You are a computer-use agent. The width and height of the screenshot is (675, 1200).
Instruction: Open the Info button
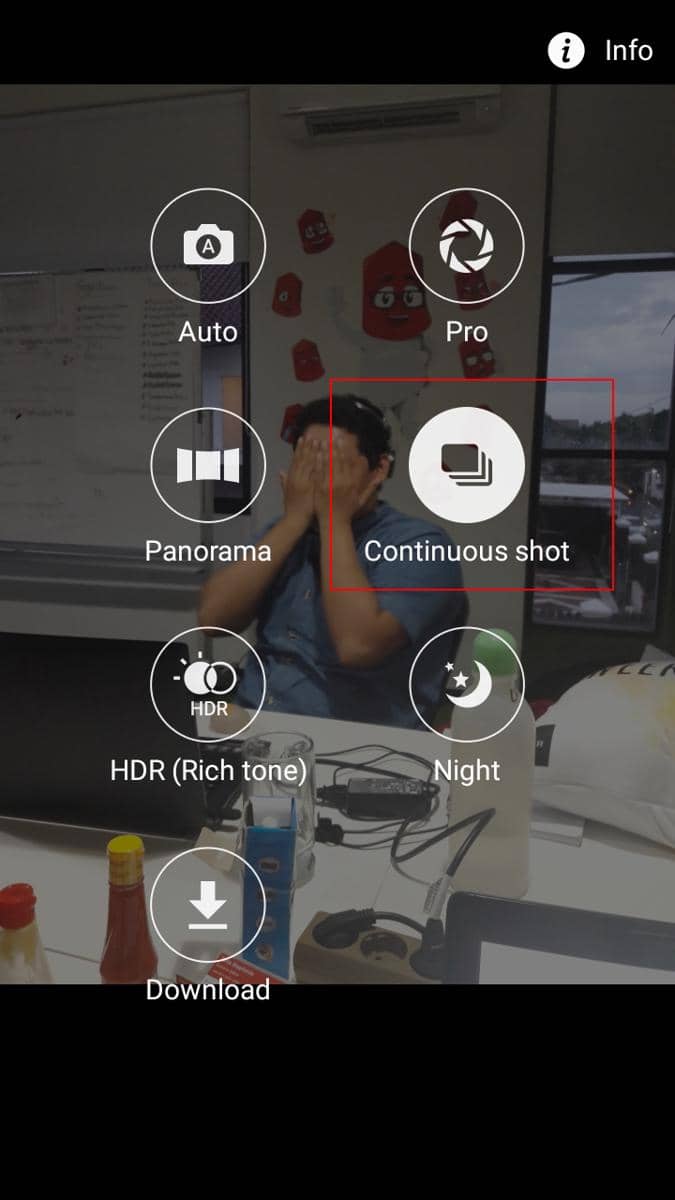601,51
